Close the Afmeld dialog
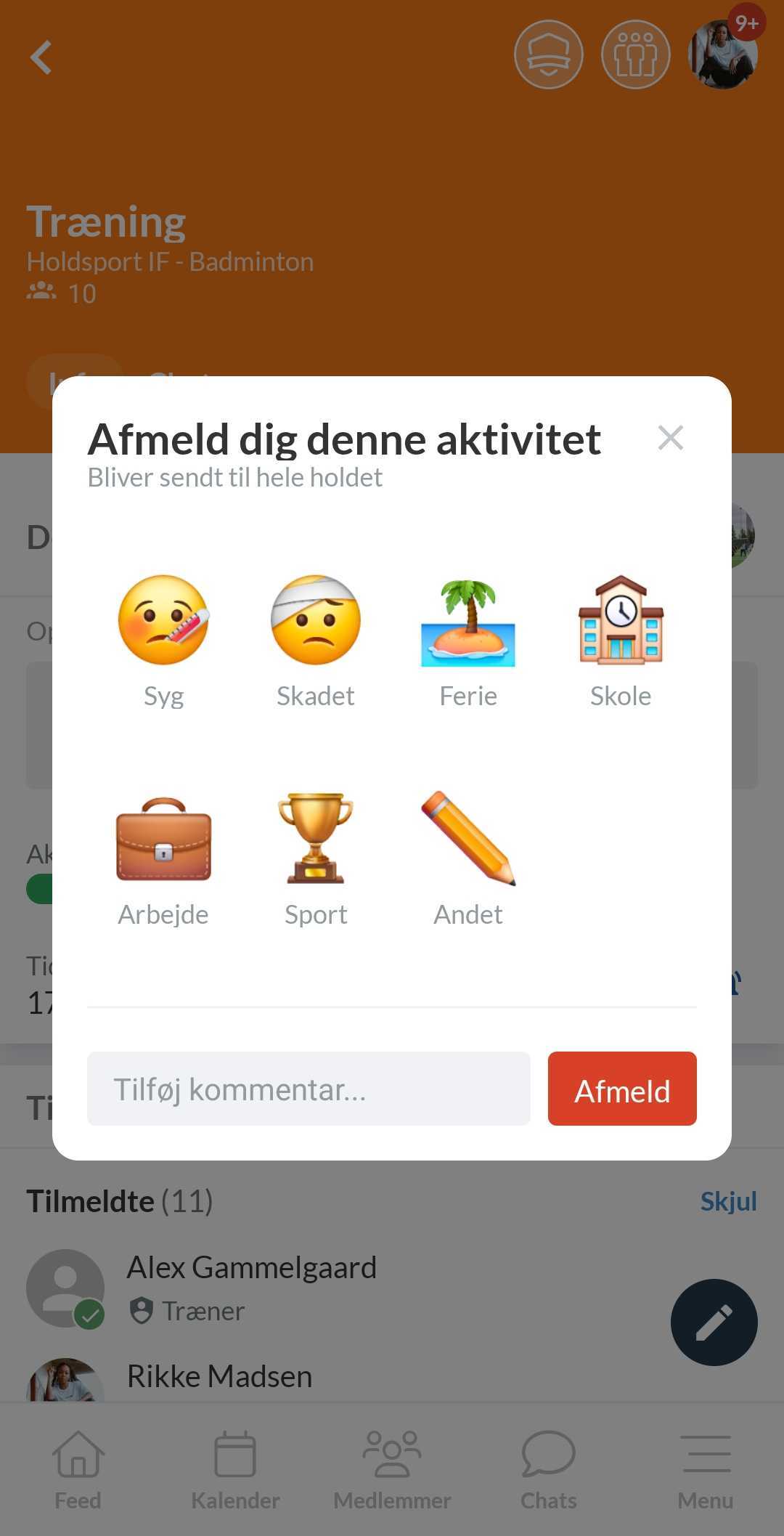 tap(670, 438)
